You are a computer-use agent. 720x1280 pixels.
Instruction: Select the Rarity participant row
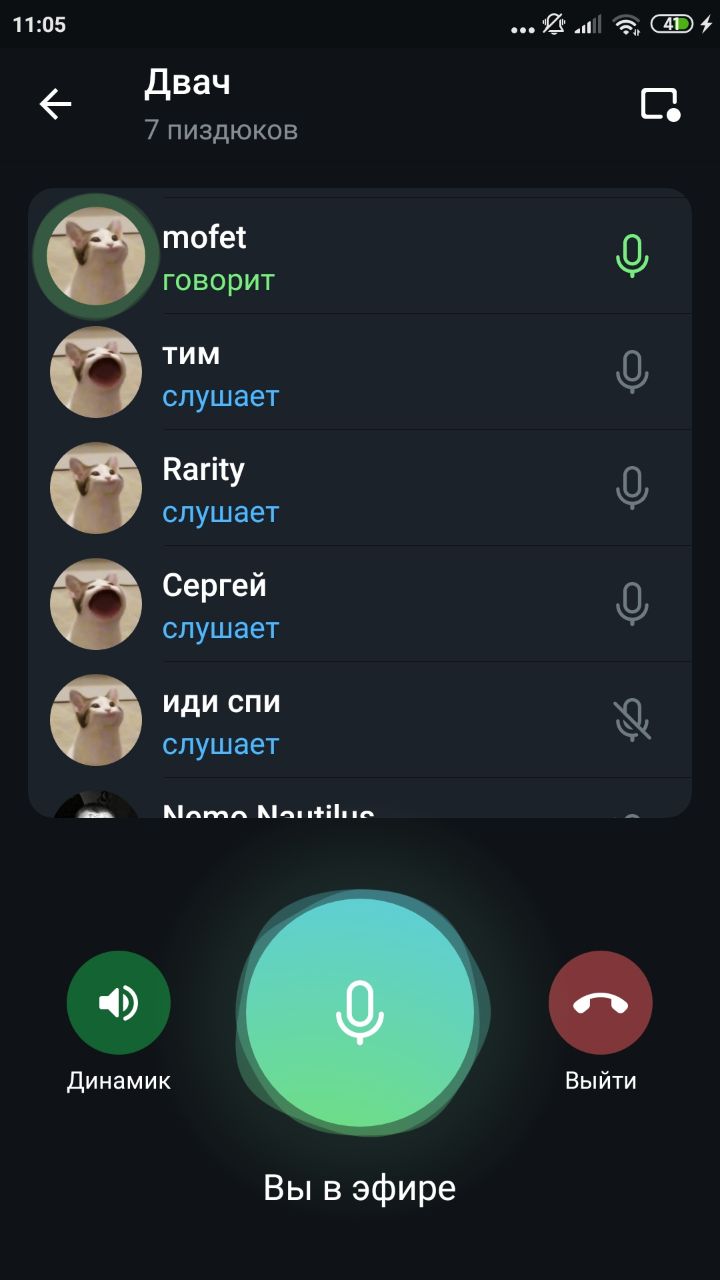pyautogui.click(x=360, y=489)
